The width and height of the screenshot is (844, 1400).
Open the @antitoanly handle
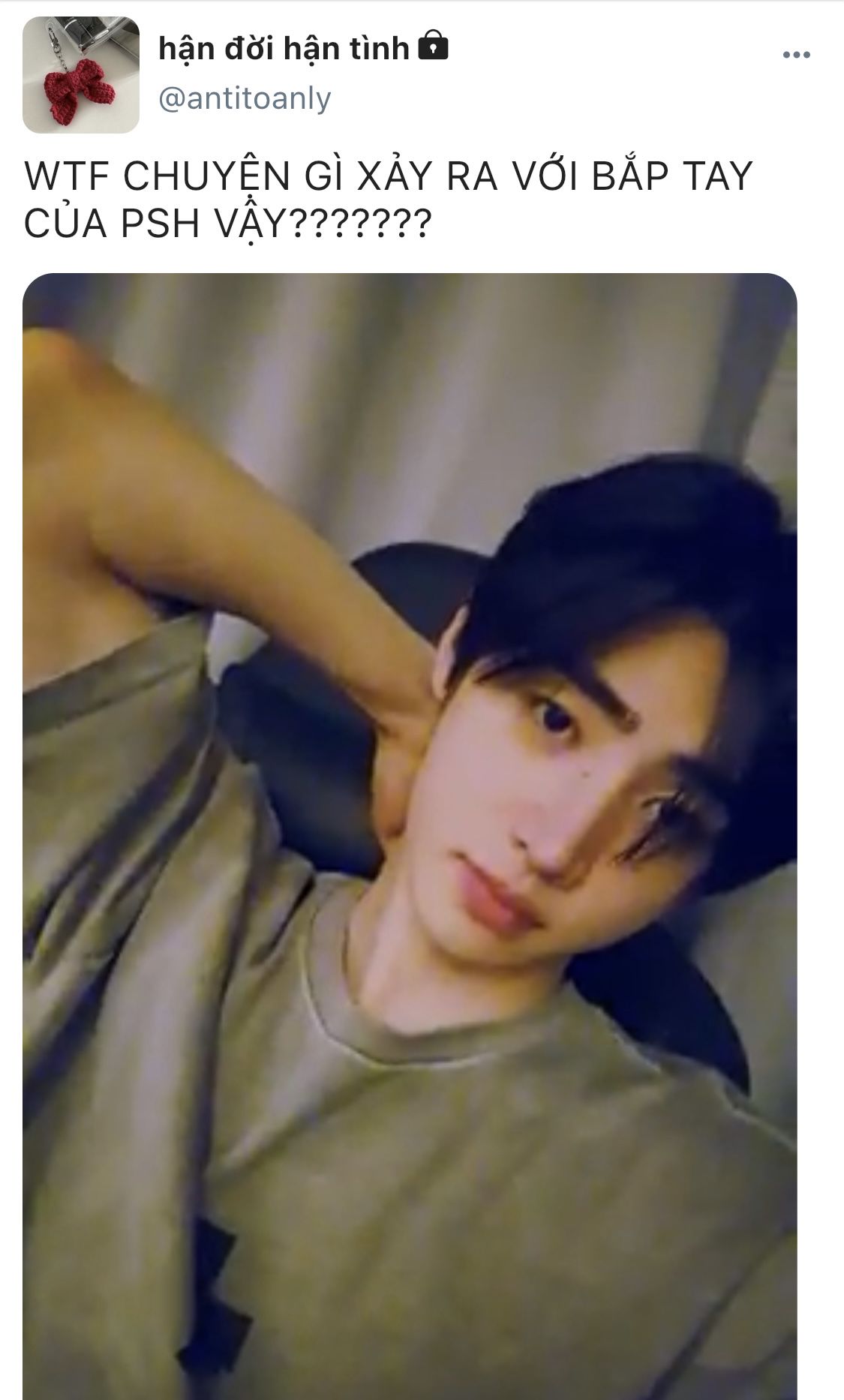(245, 98)
